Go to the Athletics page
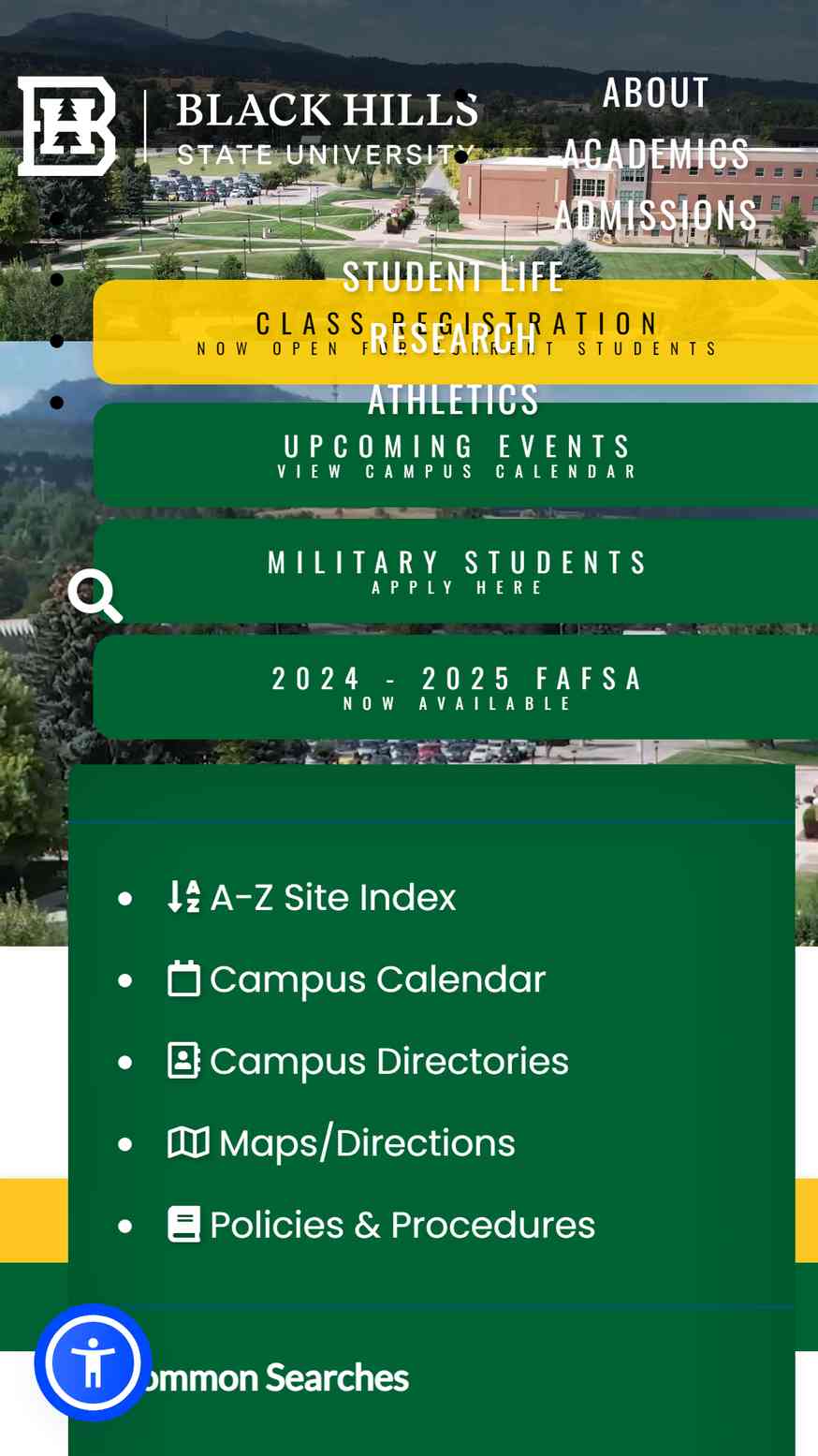This screenshot has width=818, height=1456. click(454, 400)
